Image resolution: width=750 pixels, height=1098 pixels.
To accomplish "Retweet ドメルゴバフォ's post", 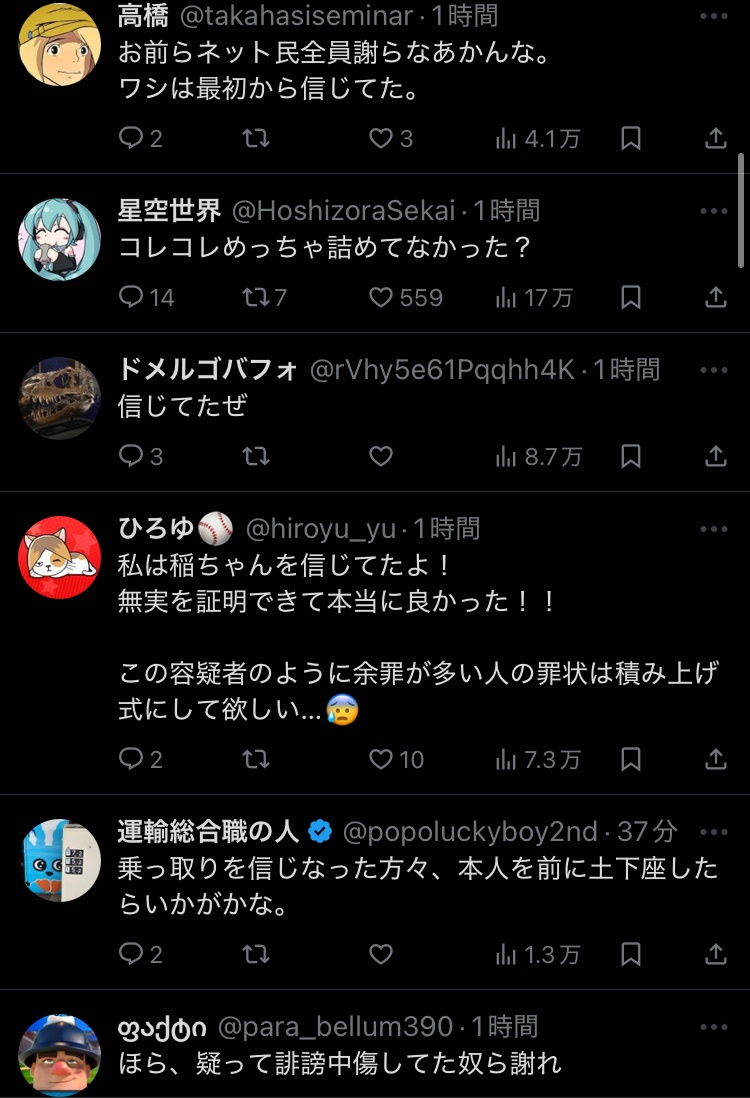I will click(x=256, y=456).
